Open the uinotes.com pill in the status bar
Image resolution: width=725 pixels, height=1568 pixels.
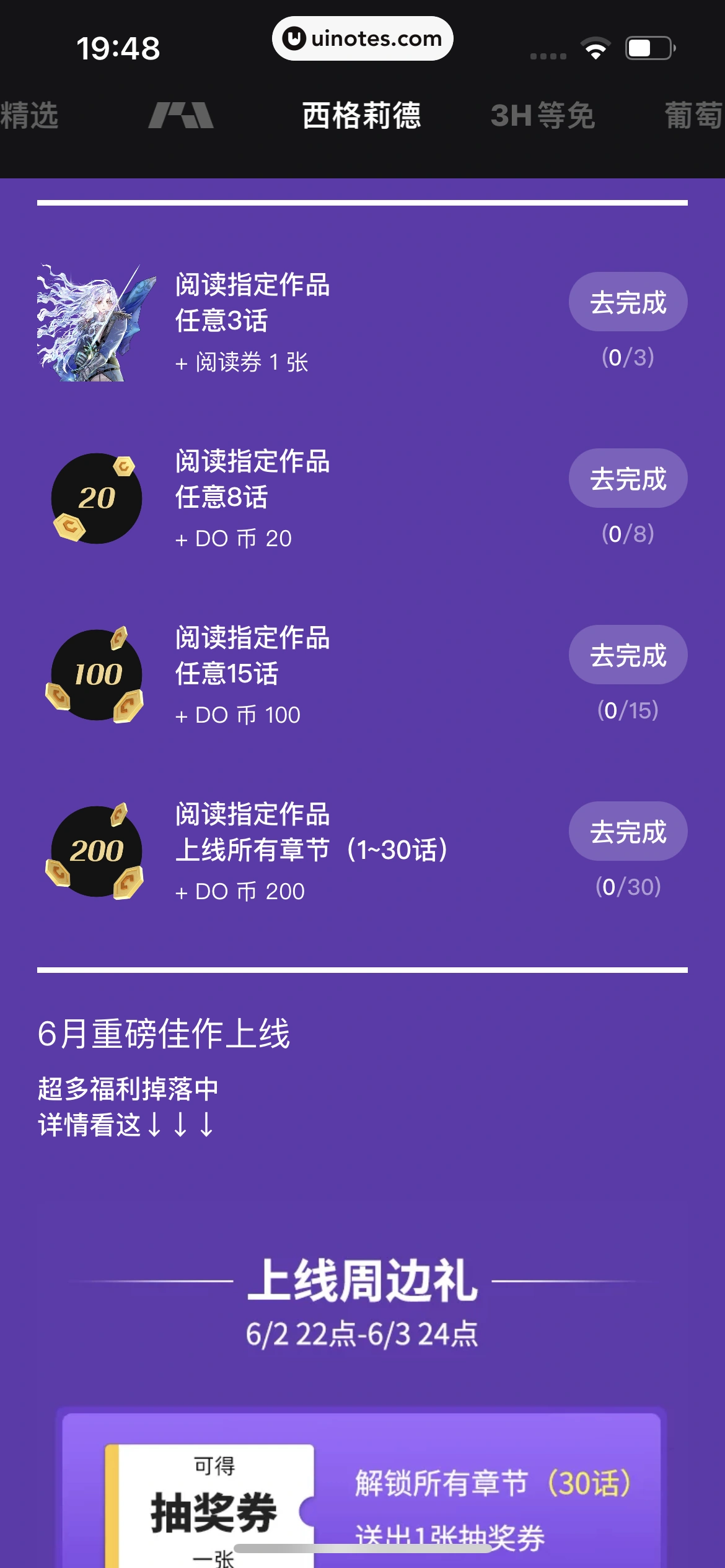[x=362, y=38]
